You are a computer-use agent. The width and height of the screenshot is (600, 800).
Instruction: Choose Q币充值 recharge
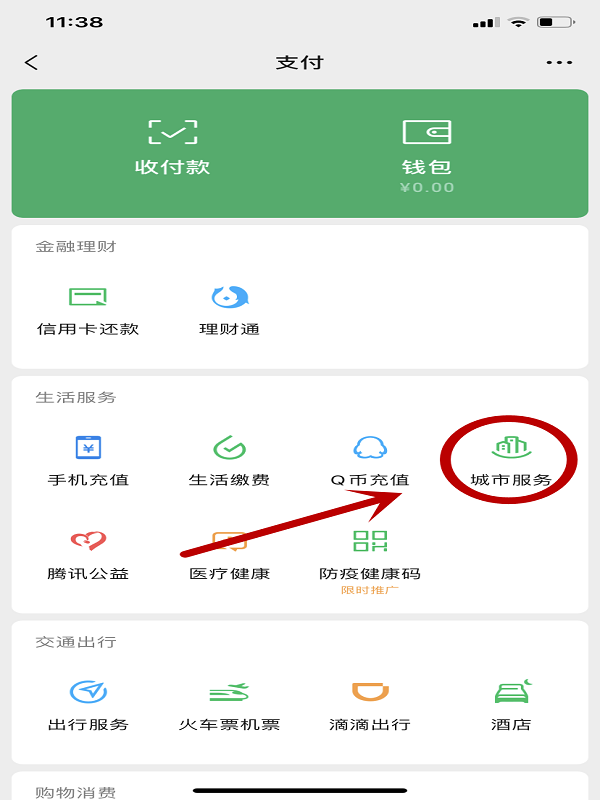[x=370, y=460]
